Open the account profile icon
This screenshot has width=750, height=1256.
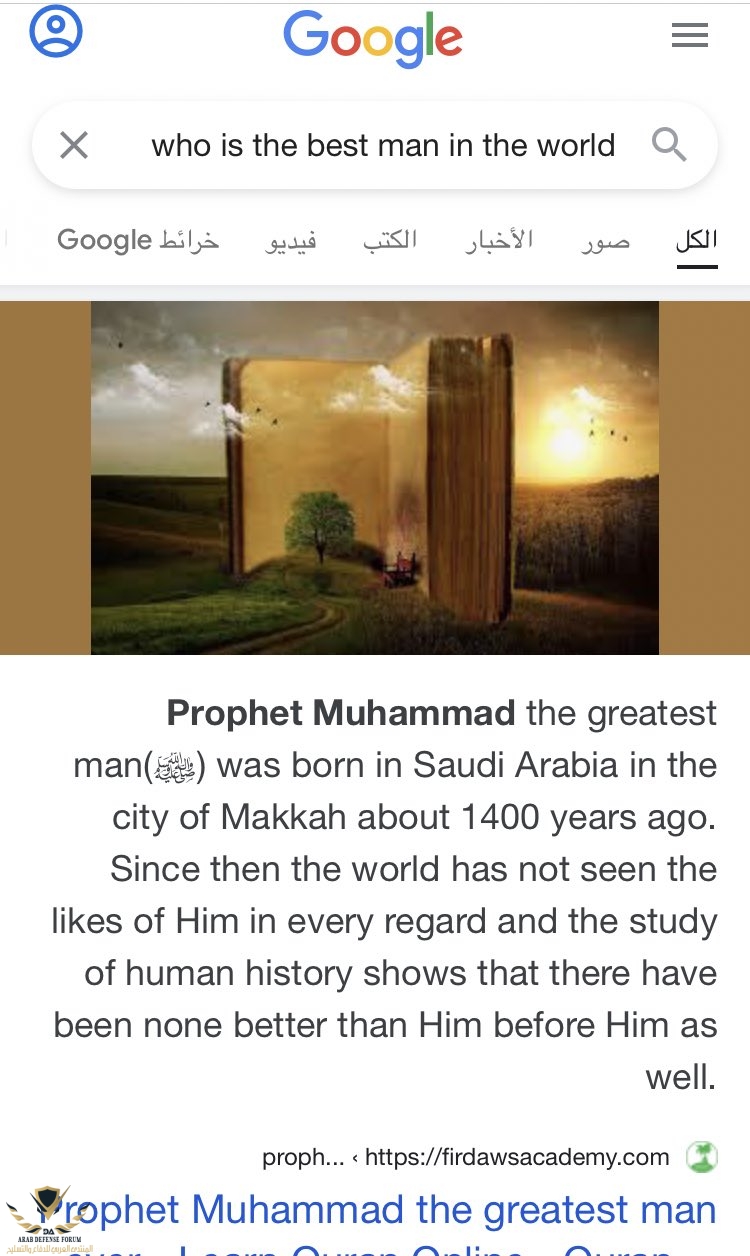pos(56,33)
